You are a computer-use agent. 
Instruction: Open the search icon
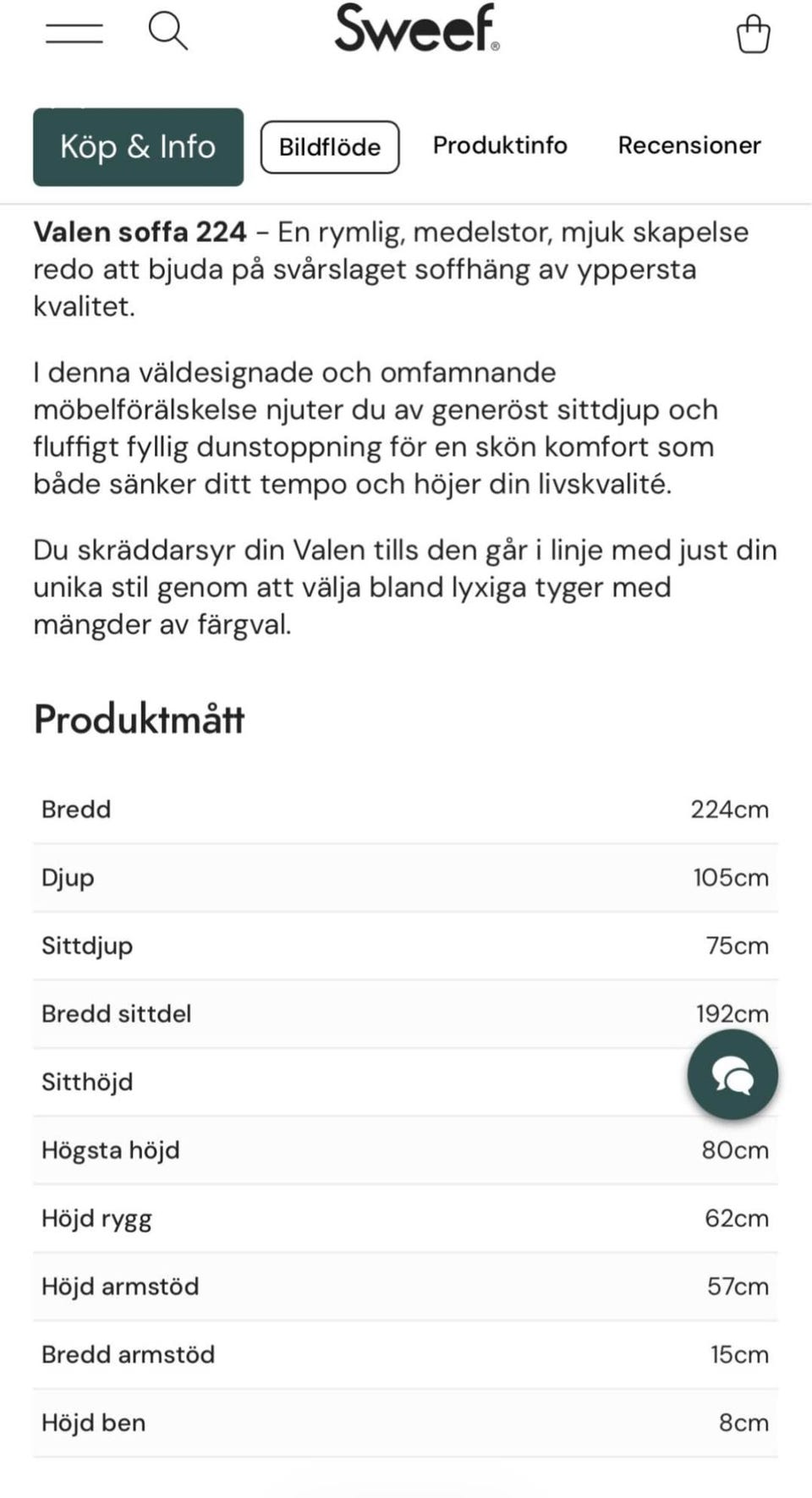pyautogui.click(x=167, y=33)
